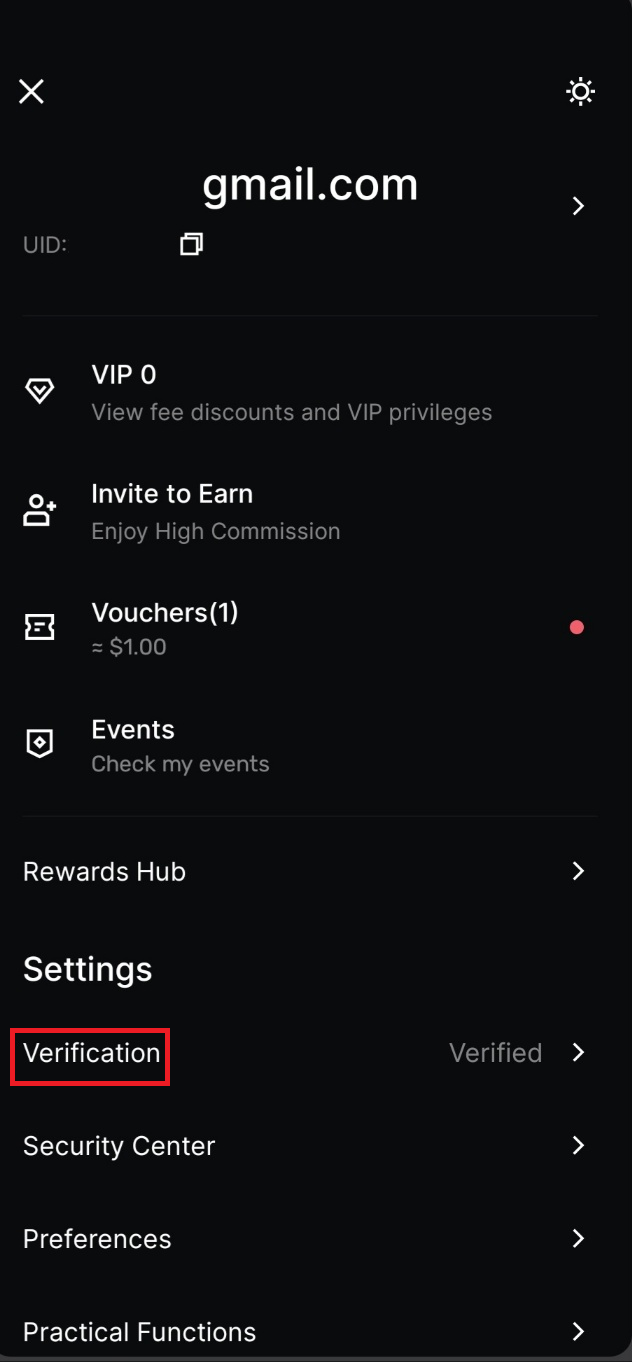Screen dimensions: 632x1362
Task: Check my Events
Action: coord(310,746)
